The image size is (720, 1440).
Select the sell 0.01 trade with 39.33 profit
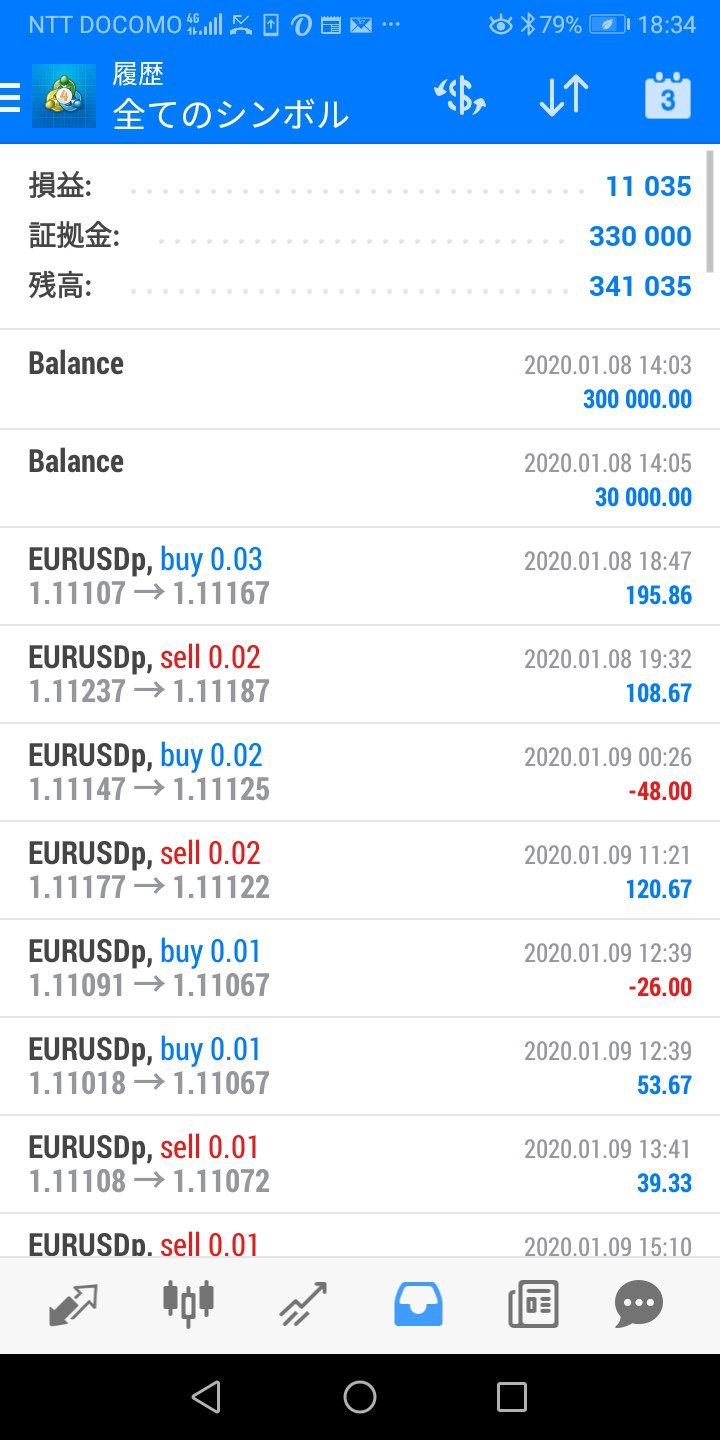point(360,1165)
